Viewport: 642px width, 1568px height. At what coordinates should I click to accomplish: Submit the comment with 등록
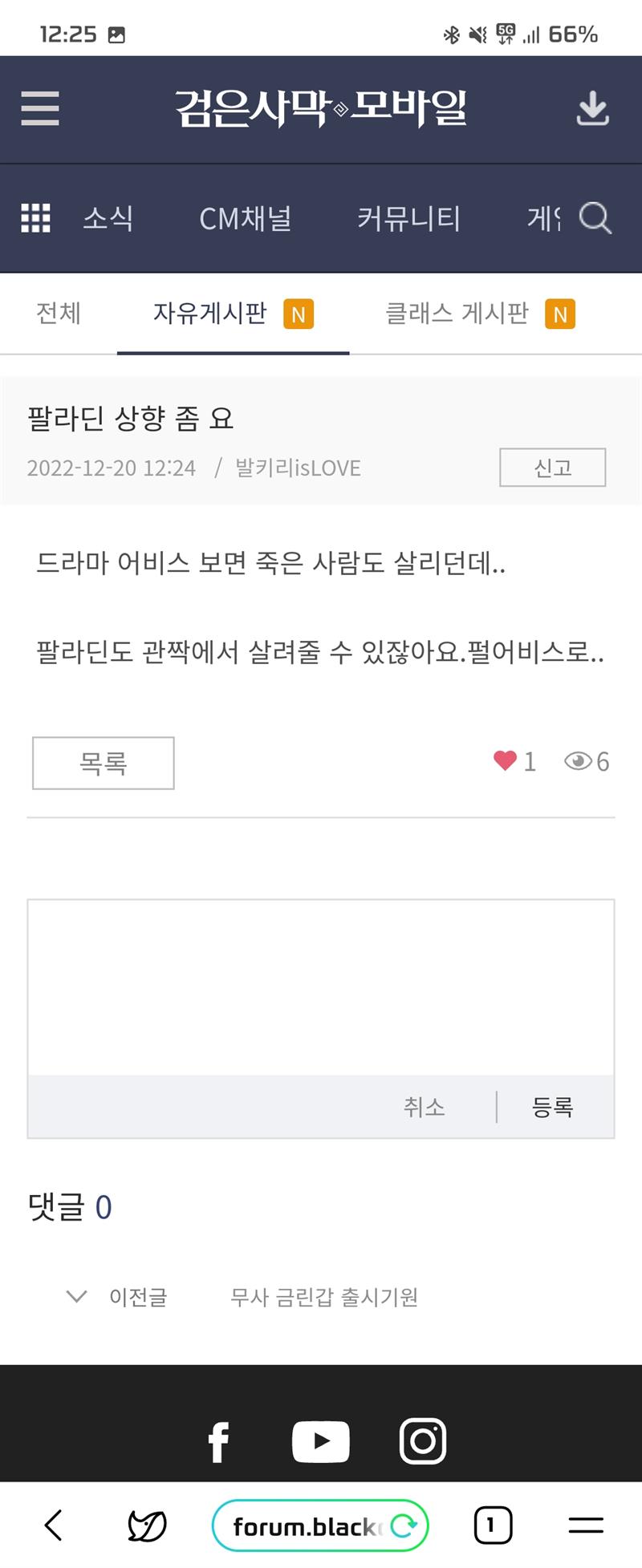553,1107
